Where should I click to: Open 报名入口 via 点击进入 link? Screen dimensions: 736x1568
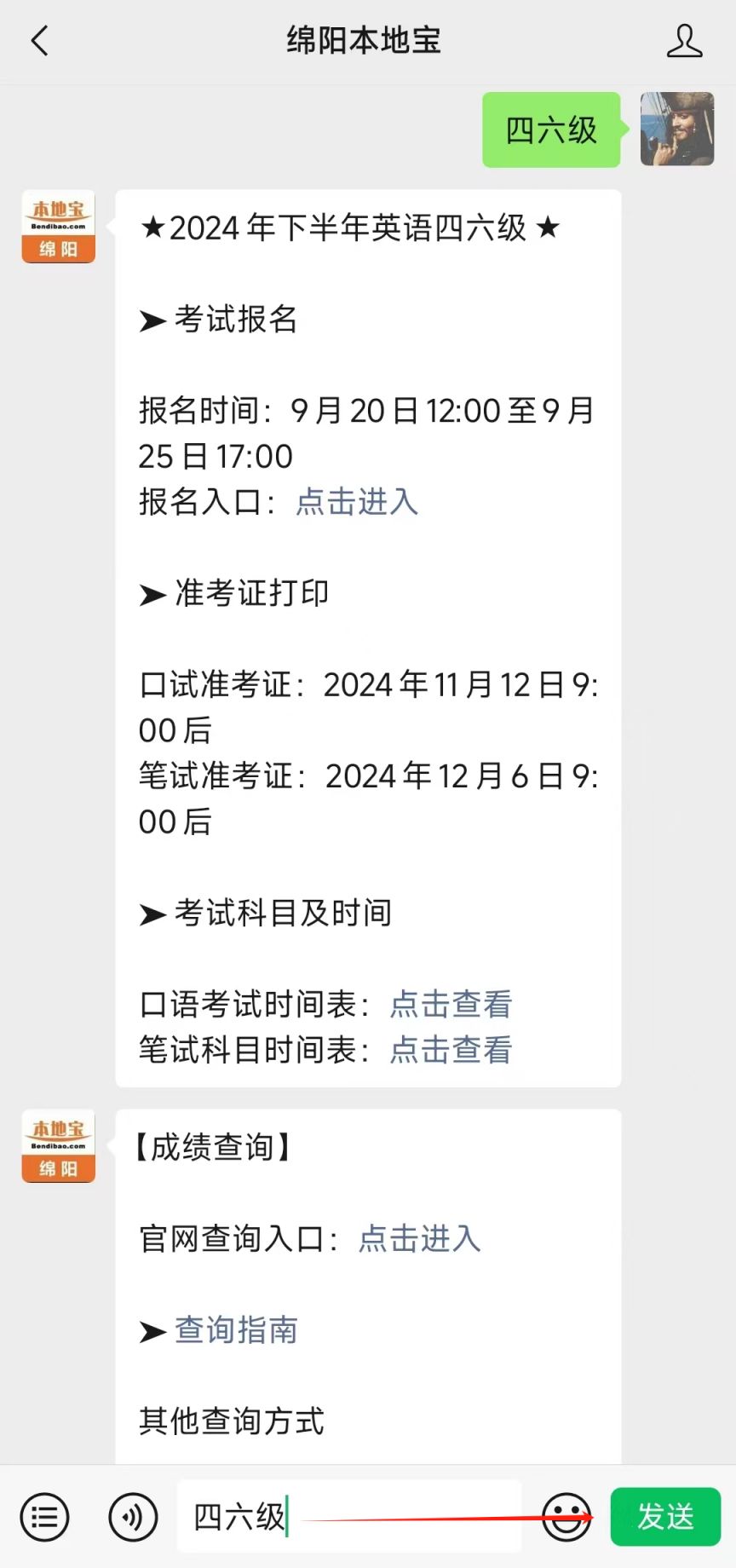point(355,503)
